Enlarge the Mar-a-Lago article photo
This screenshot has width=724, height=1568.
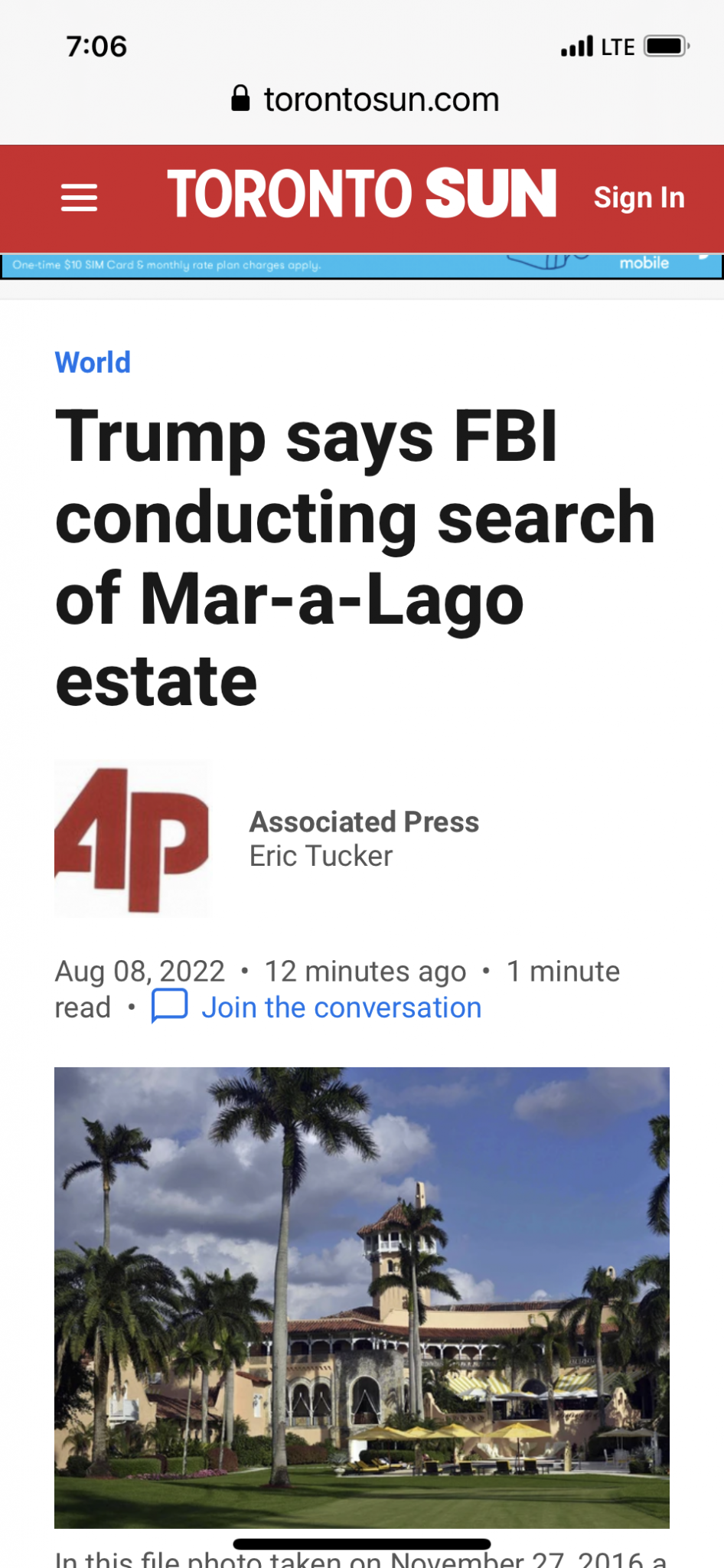(361, 1297)
